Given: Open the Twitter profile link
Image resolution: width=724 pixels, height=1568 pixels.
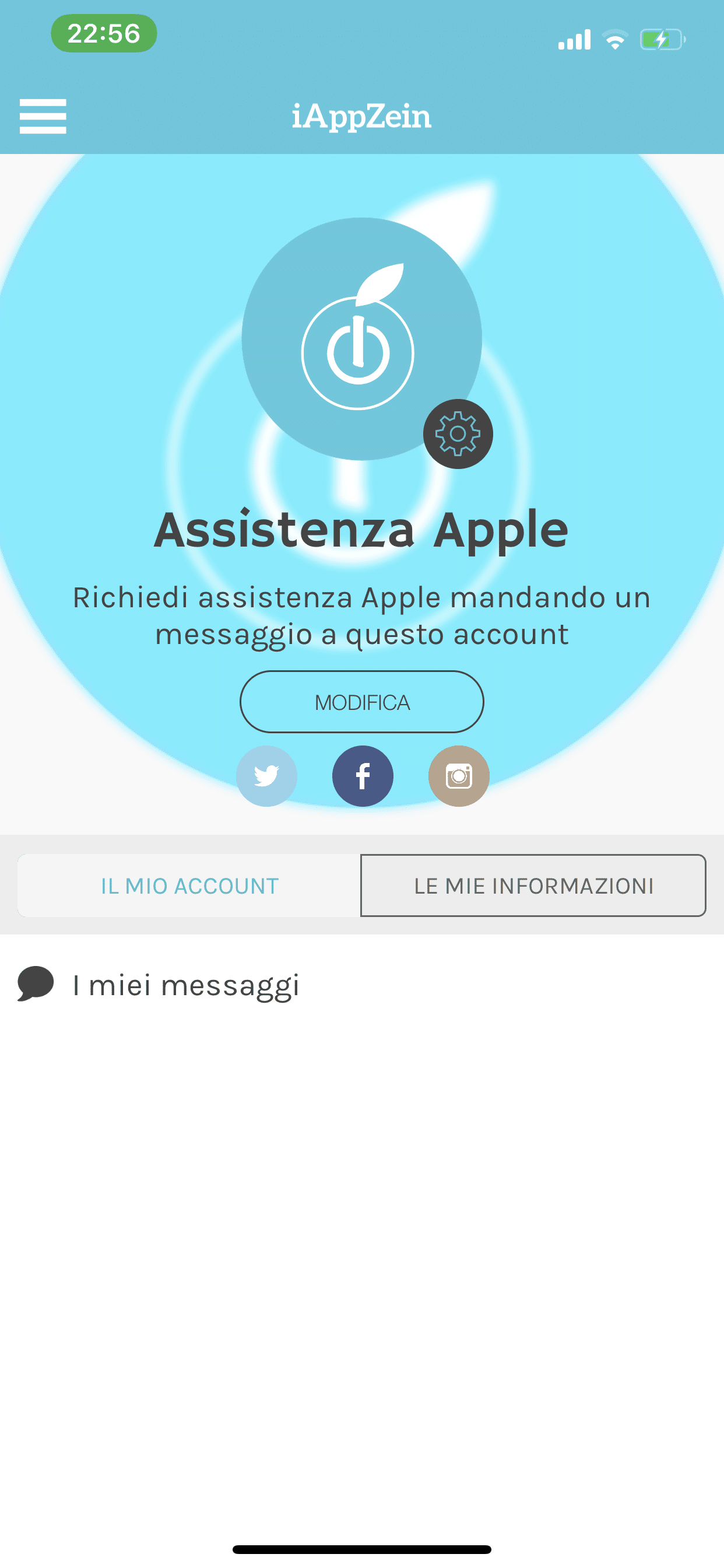Looking at the screenshot, I should pyautogui.click(x=266, y=776).
